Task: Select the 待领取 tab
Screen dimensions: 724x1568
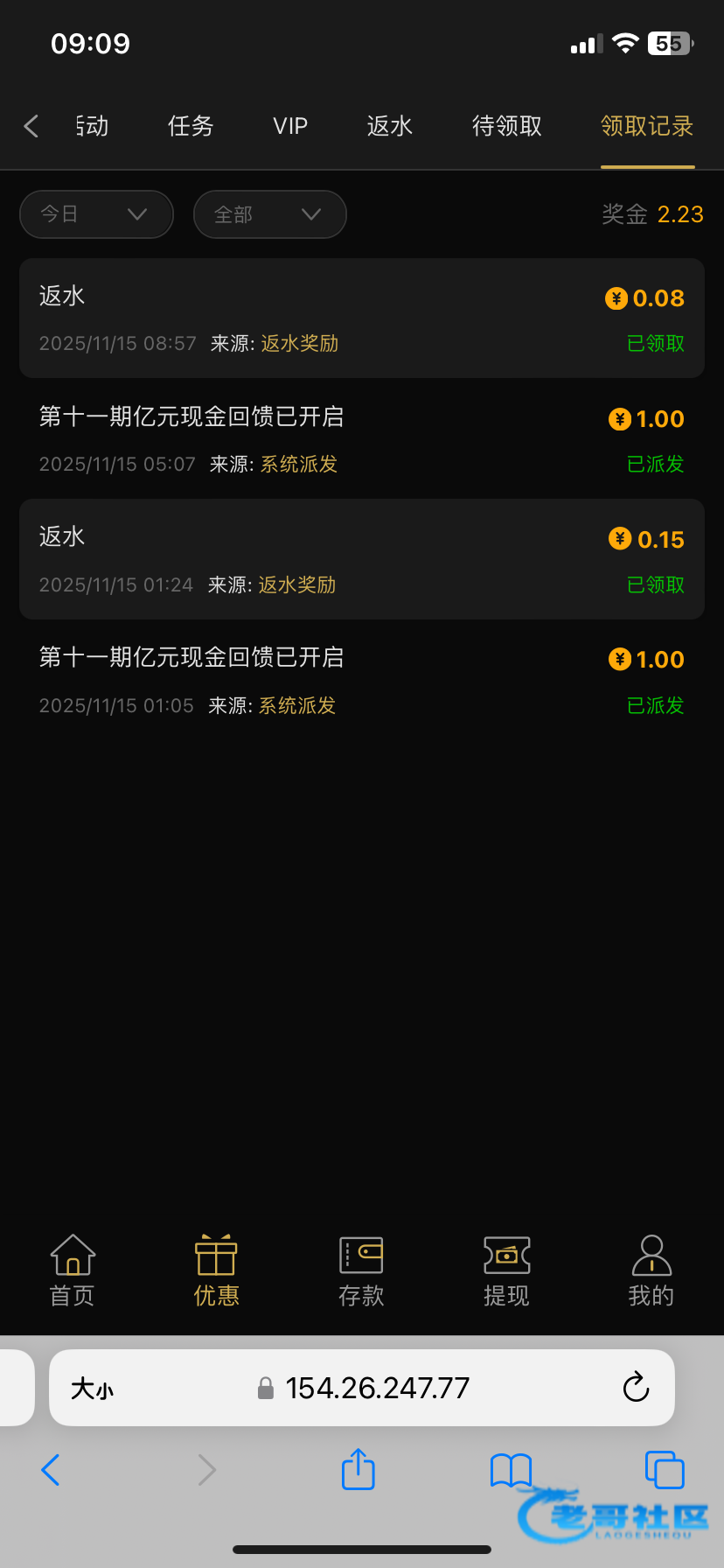Action: pos(507,126)
